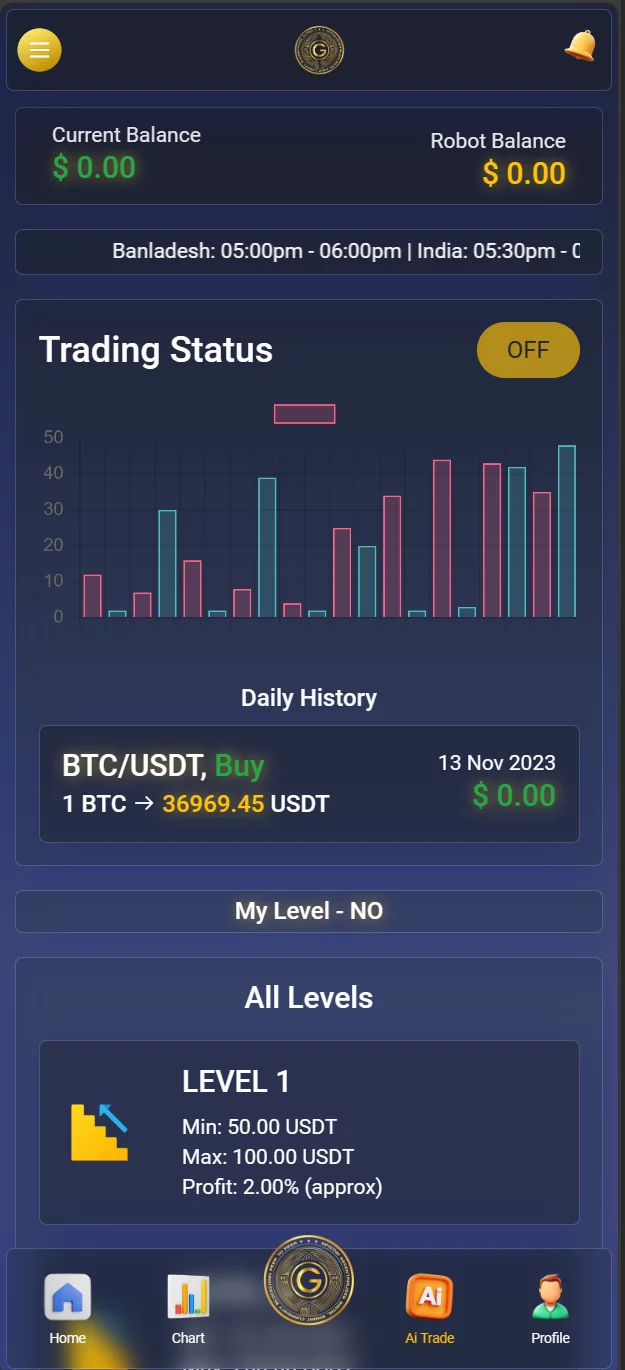Open the hamburger menu
This screenshot has width=625, height=1370.
coord(40,50)
